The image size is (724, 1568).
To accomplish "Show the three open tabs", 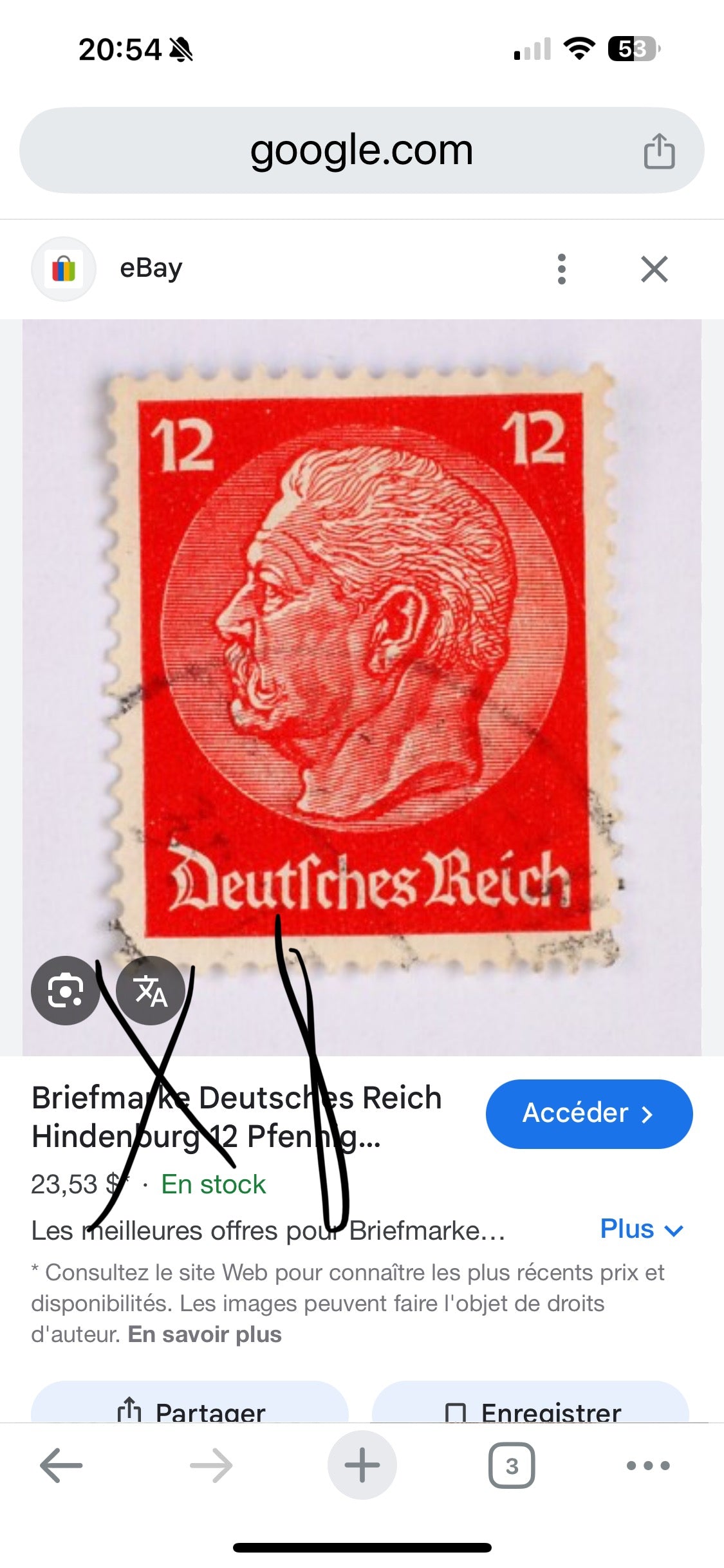I will pos(512,1466).
